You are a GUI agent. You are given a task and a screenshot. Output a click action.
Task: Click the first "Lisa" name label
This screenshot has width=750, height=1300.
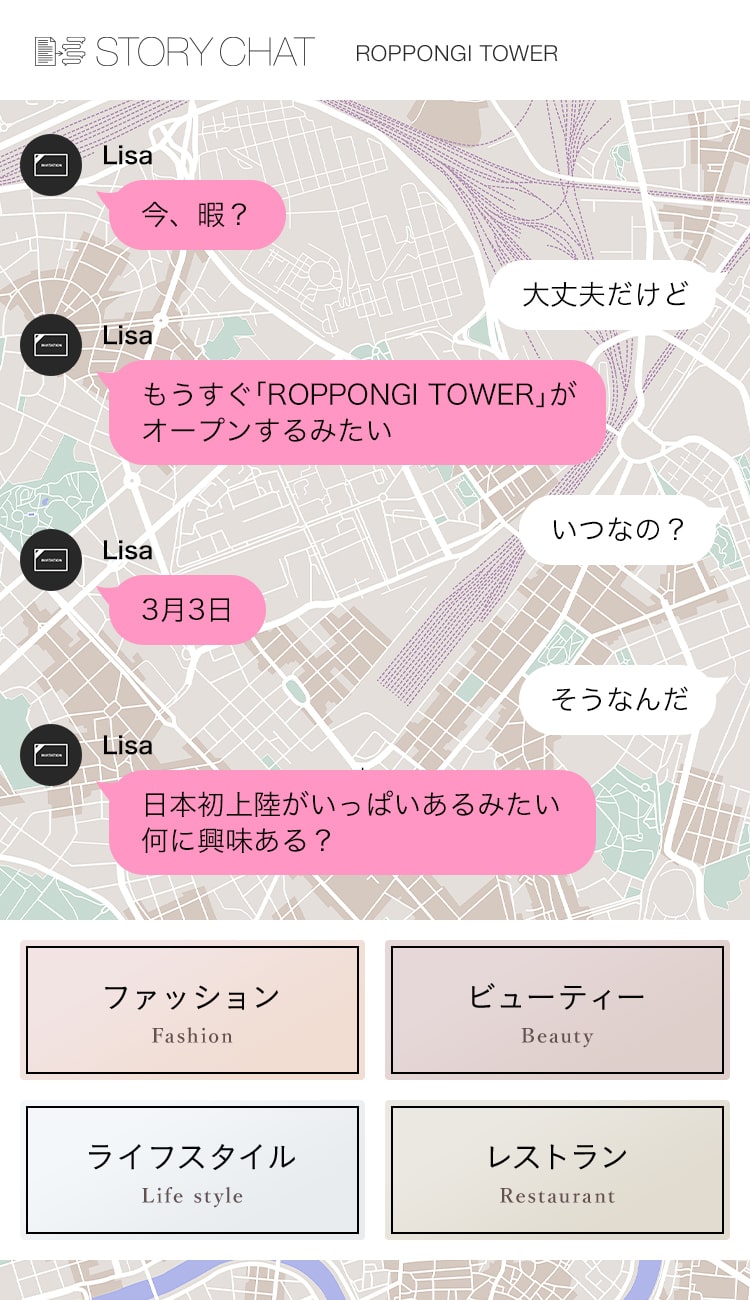tap(127, 155)
